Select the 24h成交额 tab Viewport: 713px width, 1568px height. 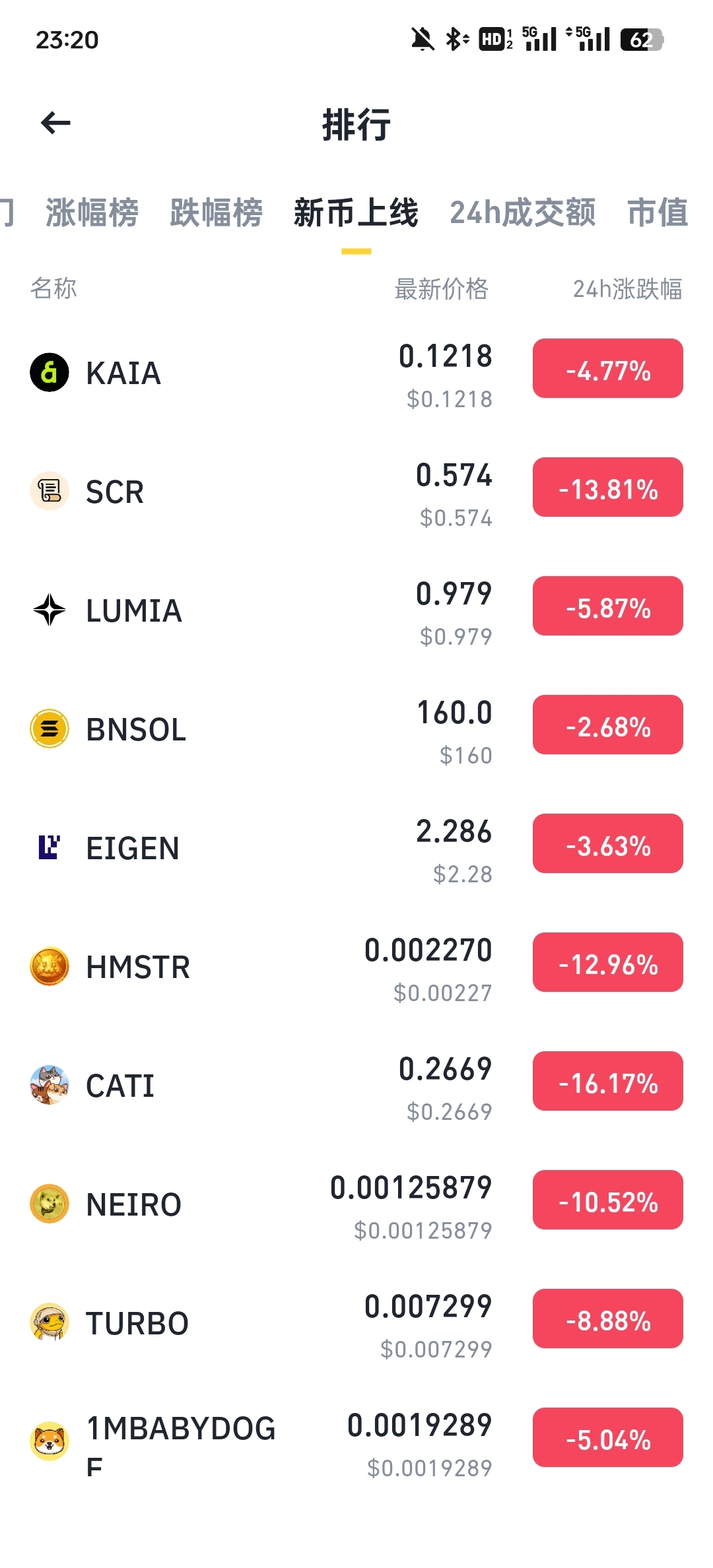tap(522, 212)
